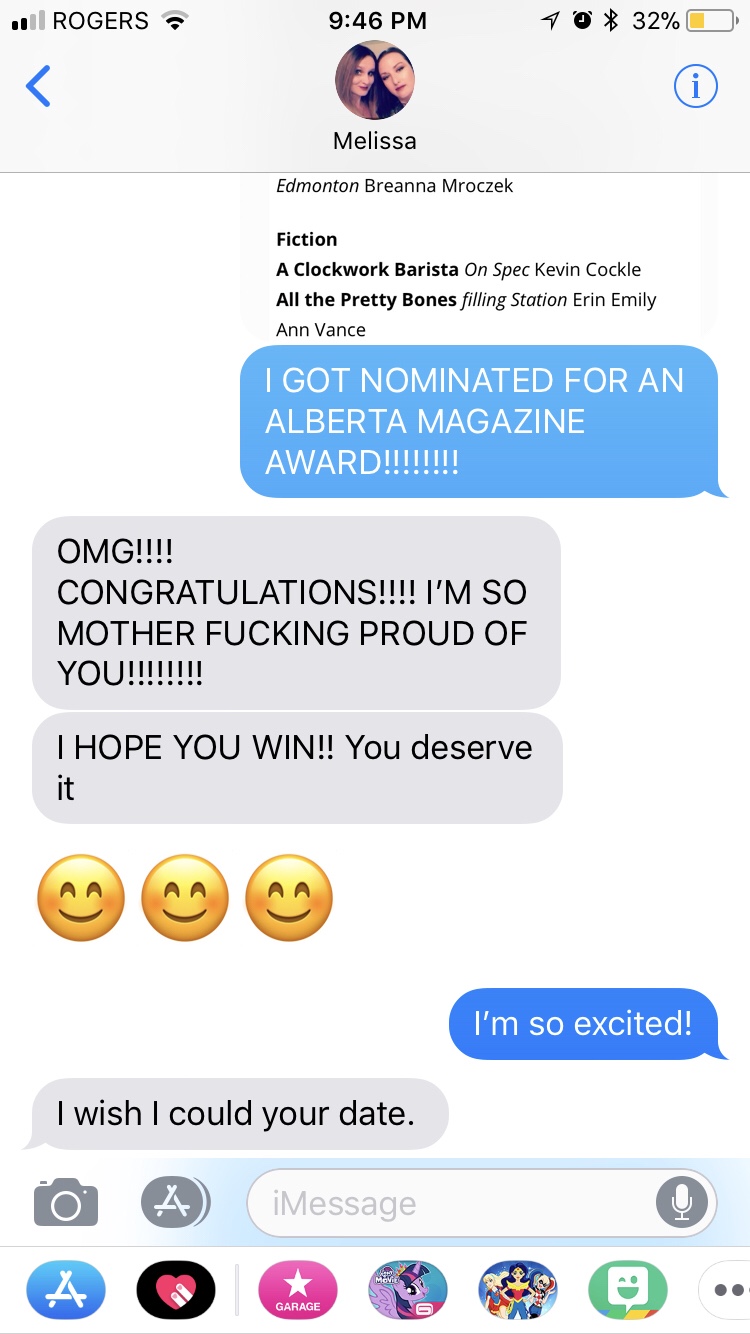This screenshot has width=750, height=1334.
Task: Open the green smiley face app
Action: 627,1290
